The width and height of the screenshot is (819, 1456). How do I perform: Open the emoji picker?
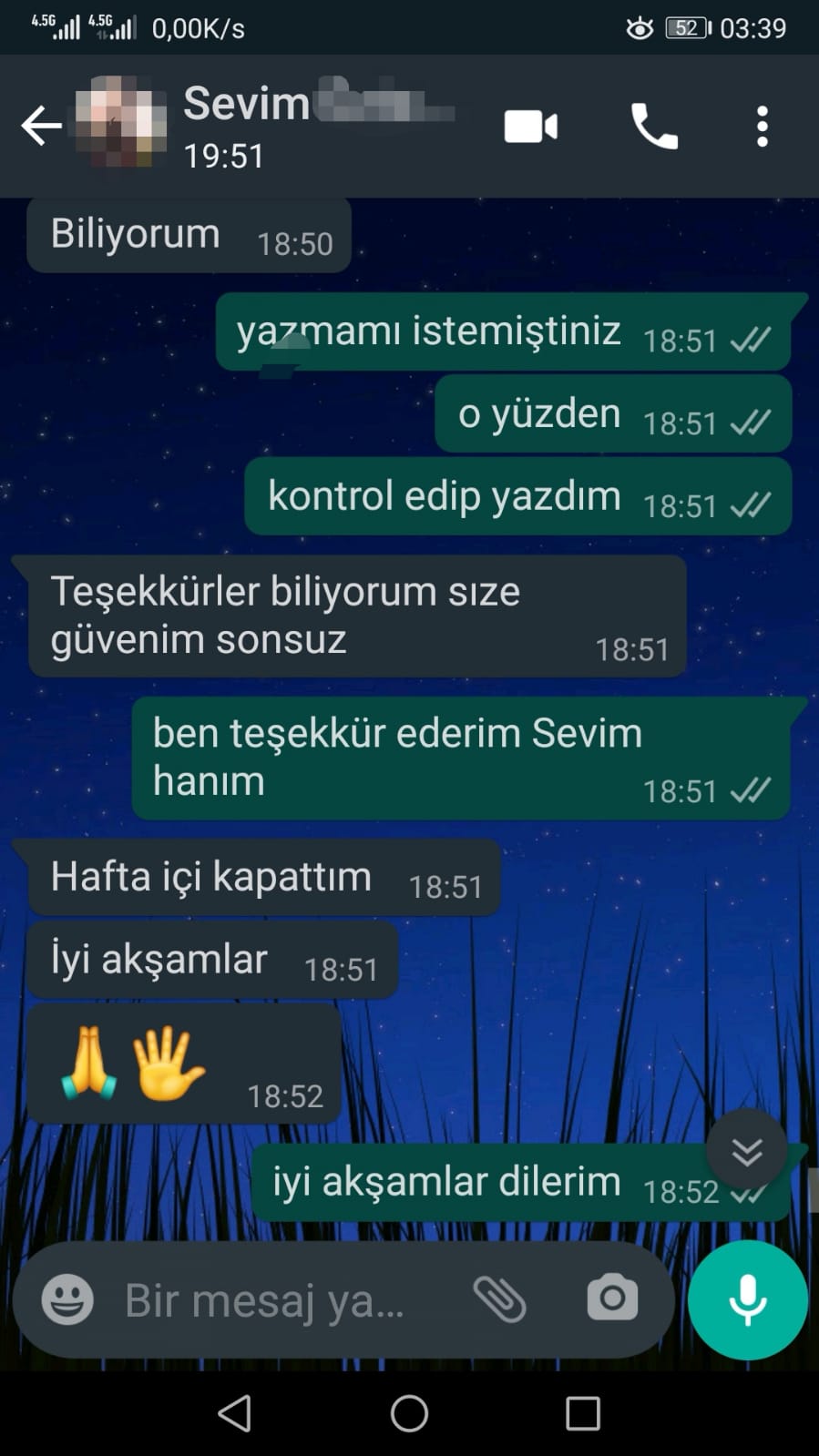coord(67,1299)
